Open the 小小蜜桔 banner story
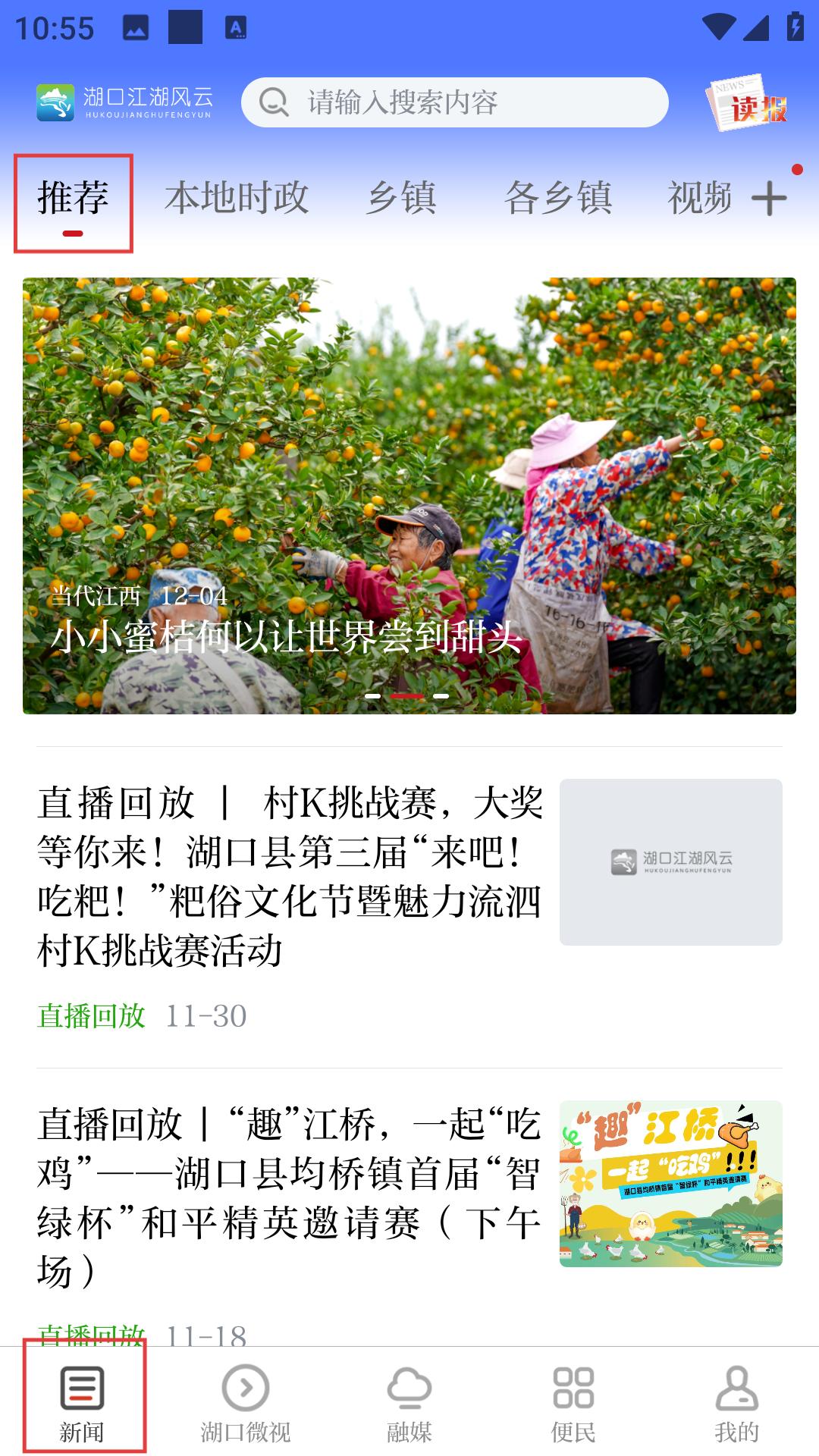This screenshot has height=1456, width=819. (409, 496)
